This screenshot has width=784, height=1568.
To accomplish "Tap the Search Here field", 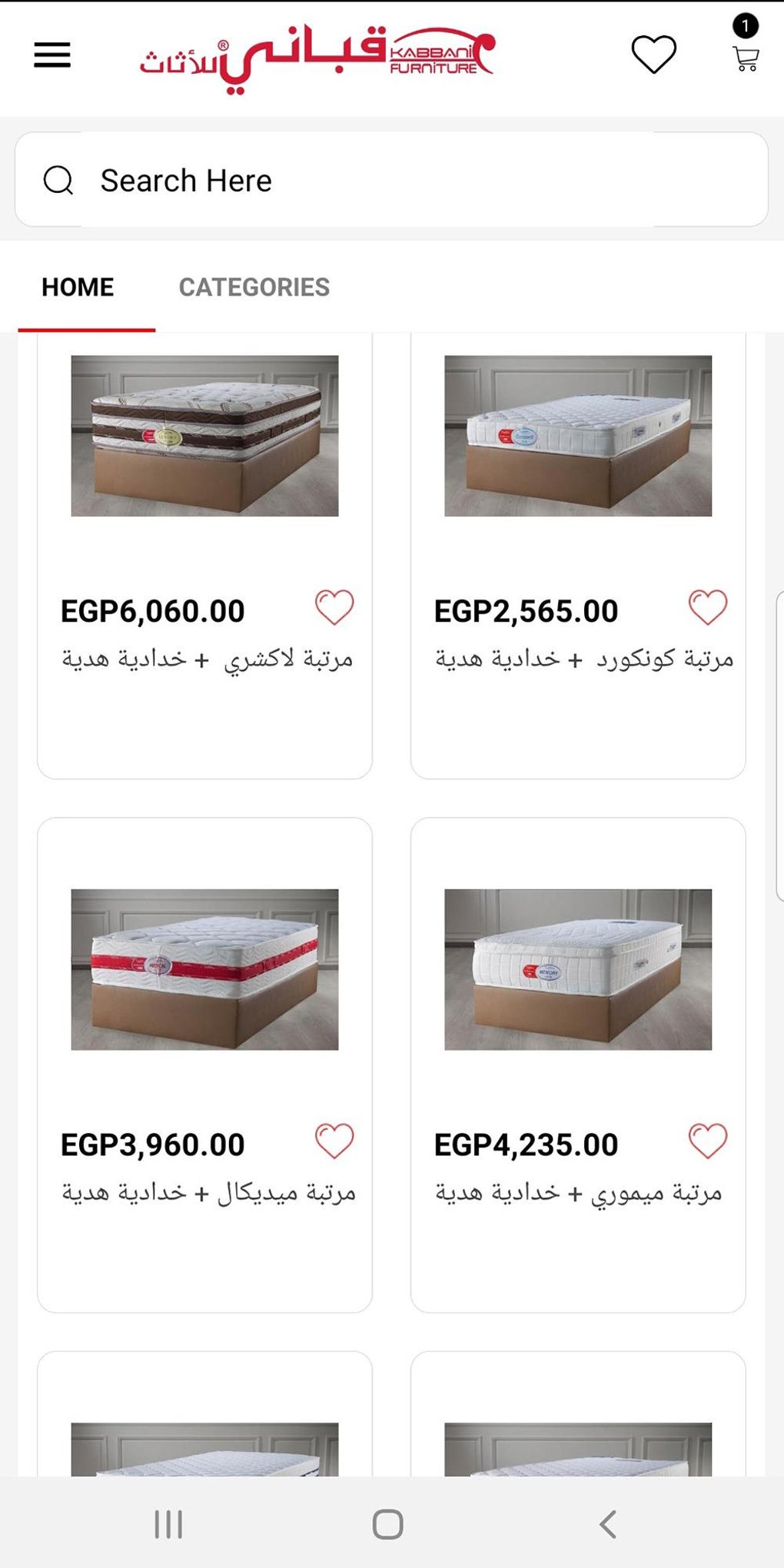I will [x=392, y=181].
